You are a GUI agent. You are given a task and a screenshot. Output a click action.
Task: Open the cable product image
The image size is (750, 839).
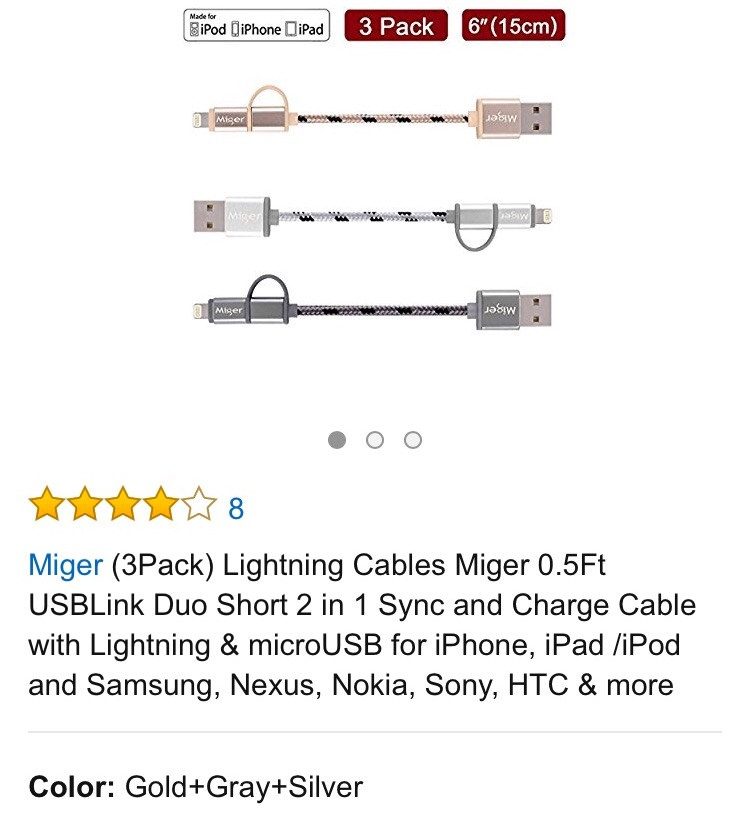[x=373, y=213]
